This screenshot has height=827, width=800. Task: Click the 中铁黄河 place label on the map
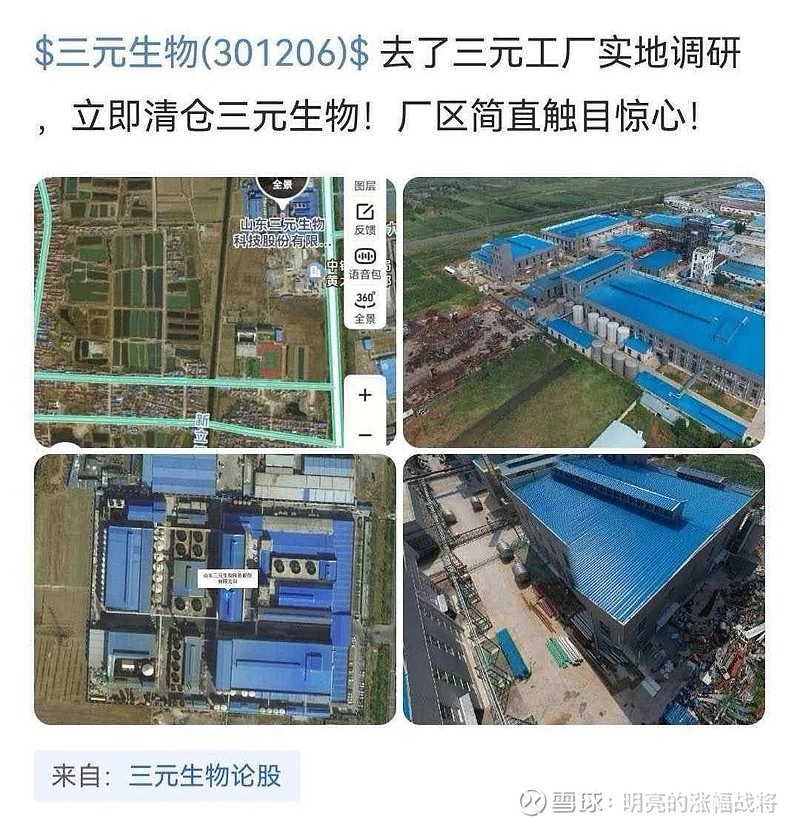(x=338, y=268)
